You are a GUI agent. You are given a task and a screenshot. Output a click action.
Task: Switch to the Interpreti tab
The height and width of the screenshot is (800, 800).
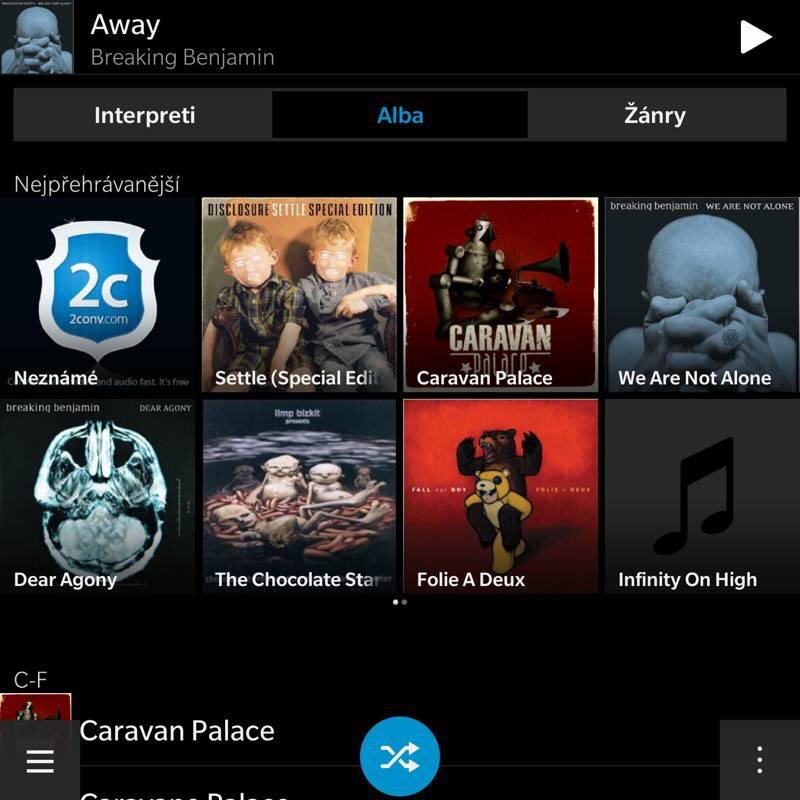tap(144, 115)
